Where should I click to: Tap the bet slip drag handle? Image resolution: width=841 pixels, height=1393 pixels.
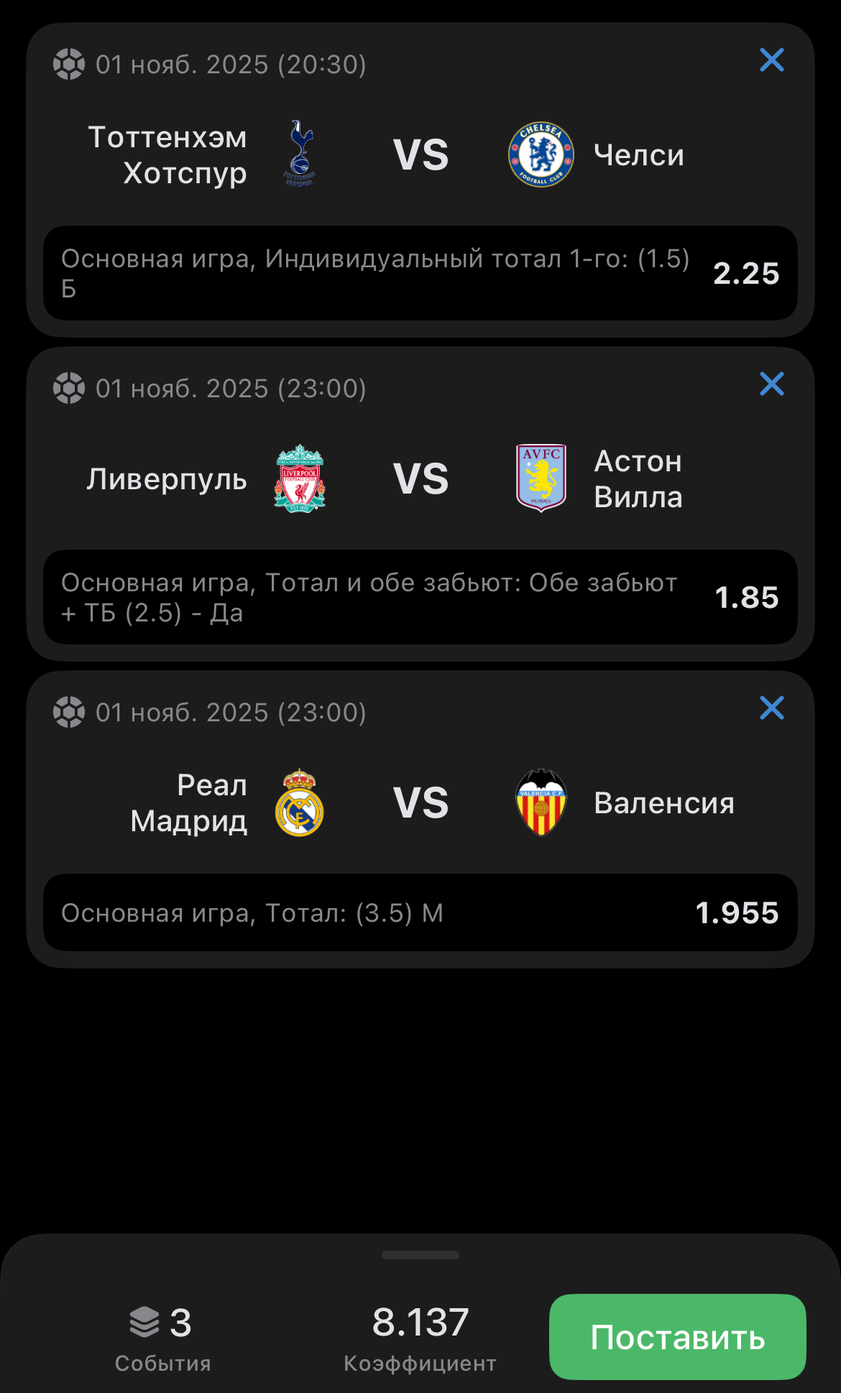click(x=420, y=1255)
